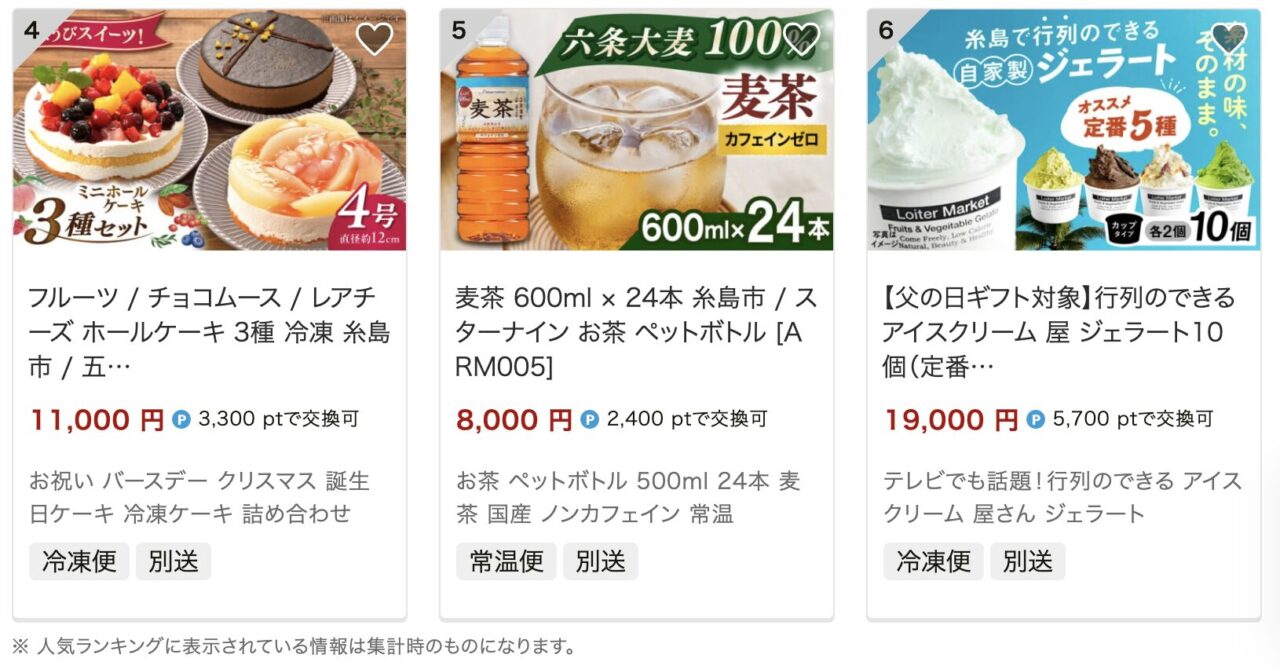Favorite the 麦茶 600ml × 24本 item
Screen dimensions: 1280x669
tap(802, 39)
